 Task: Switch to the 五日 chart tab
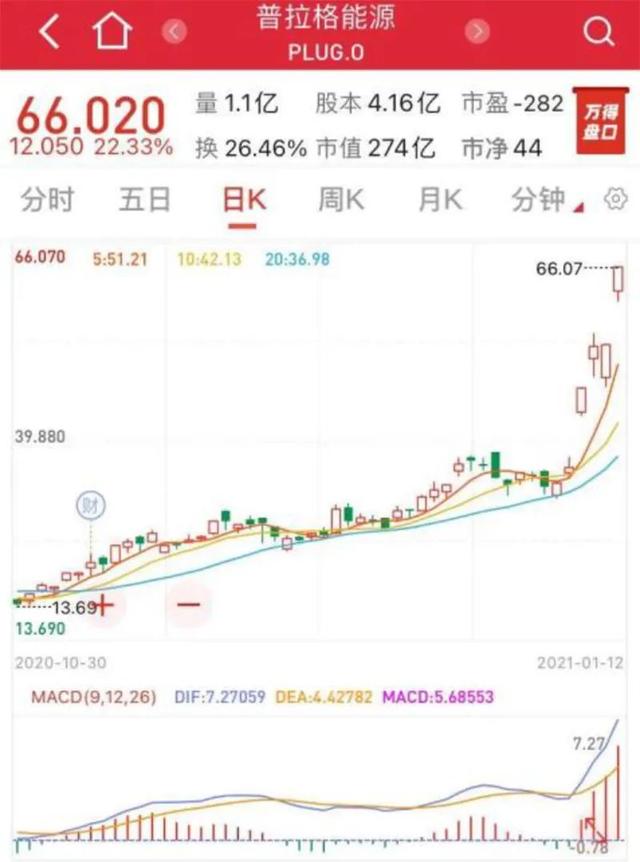click(x=145, y=200)
